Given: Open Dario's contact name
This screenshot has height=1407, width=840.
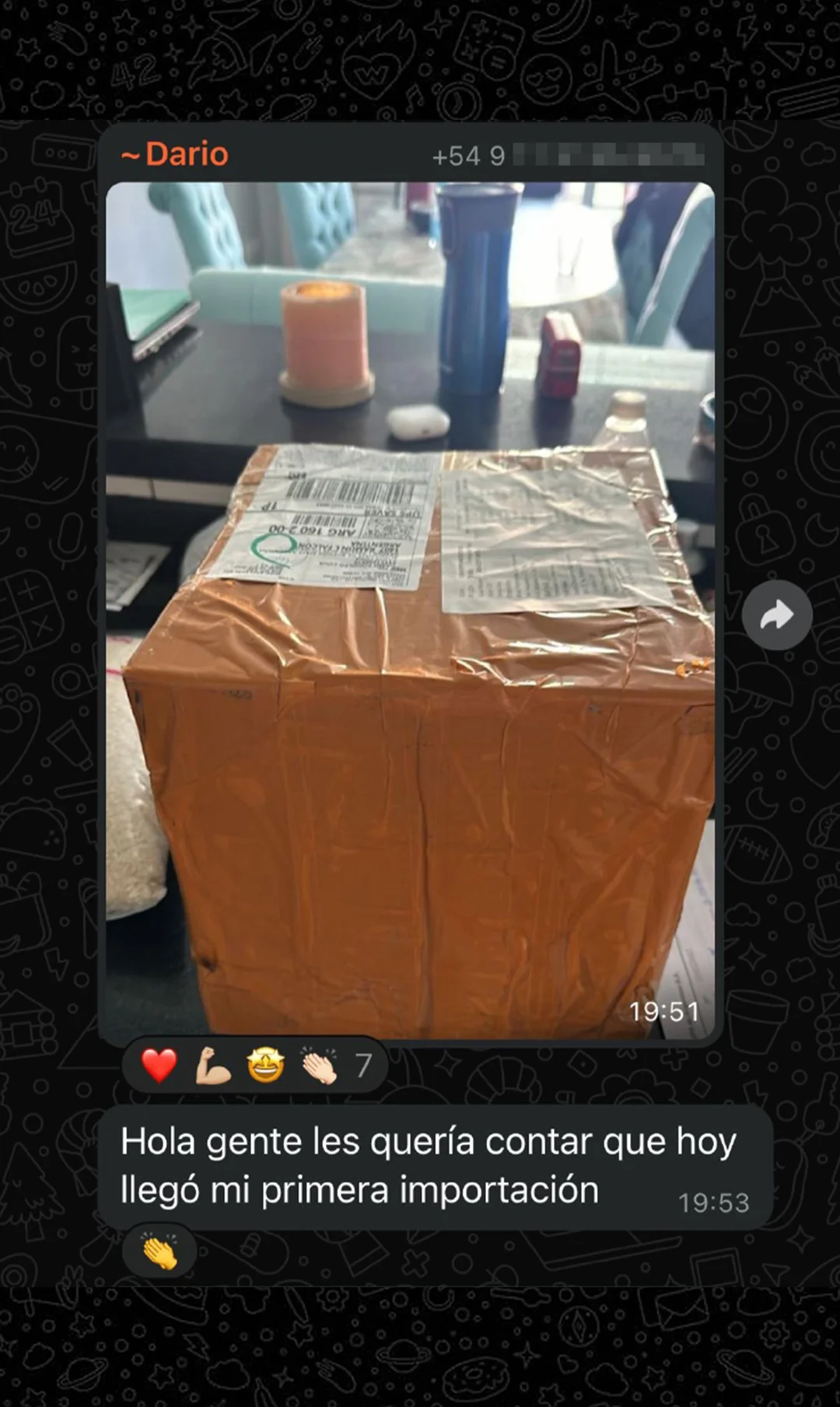Looking at the screenshot, I should point(187,155).
